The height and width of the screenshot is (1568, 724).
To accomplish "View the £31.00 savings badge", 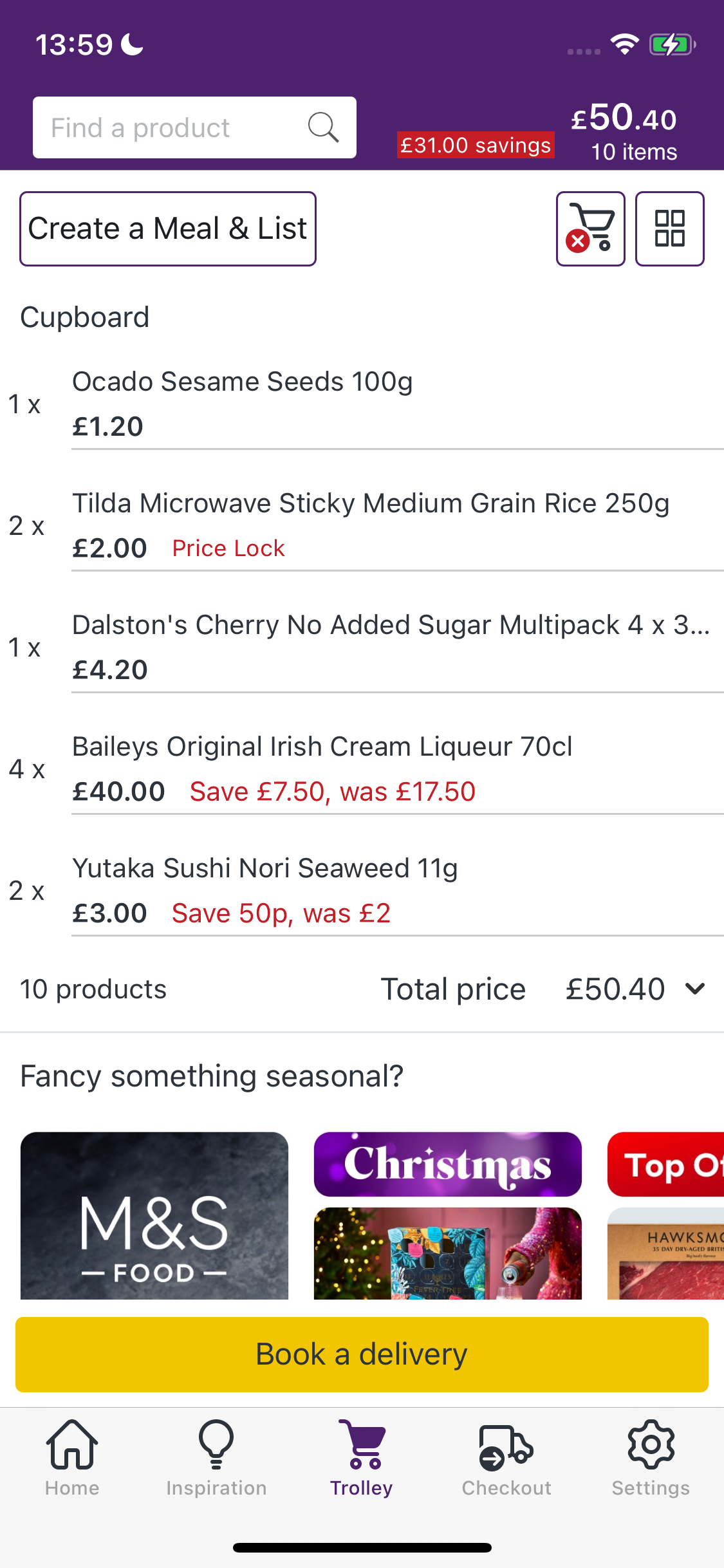I will [475, 145].
